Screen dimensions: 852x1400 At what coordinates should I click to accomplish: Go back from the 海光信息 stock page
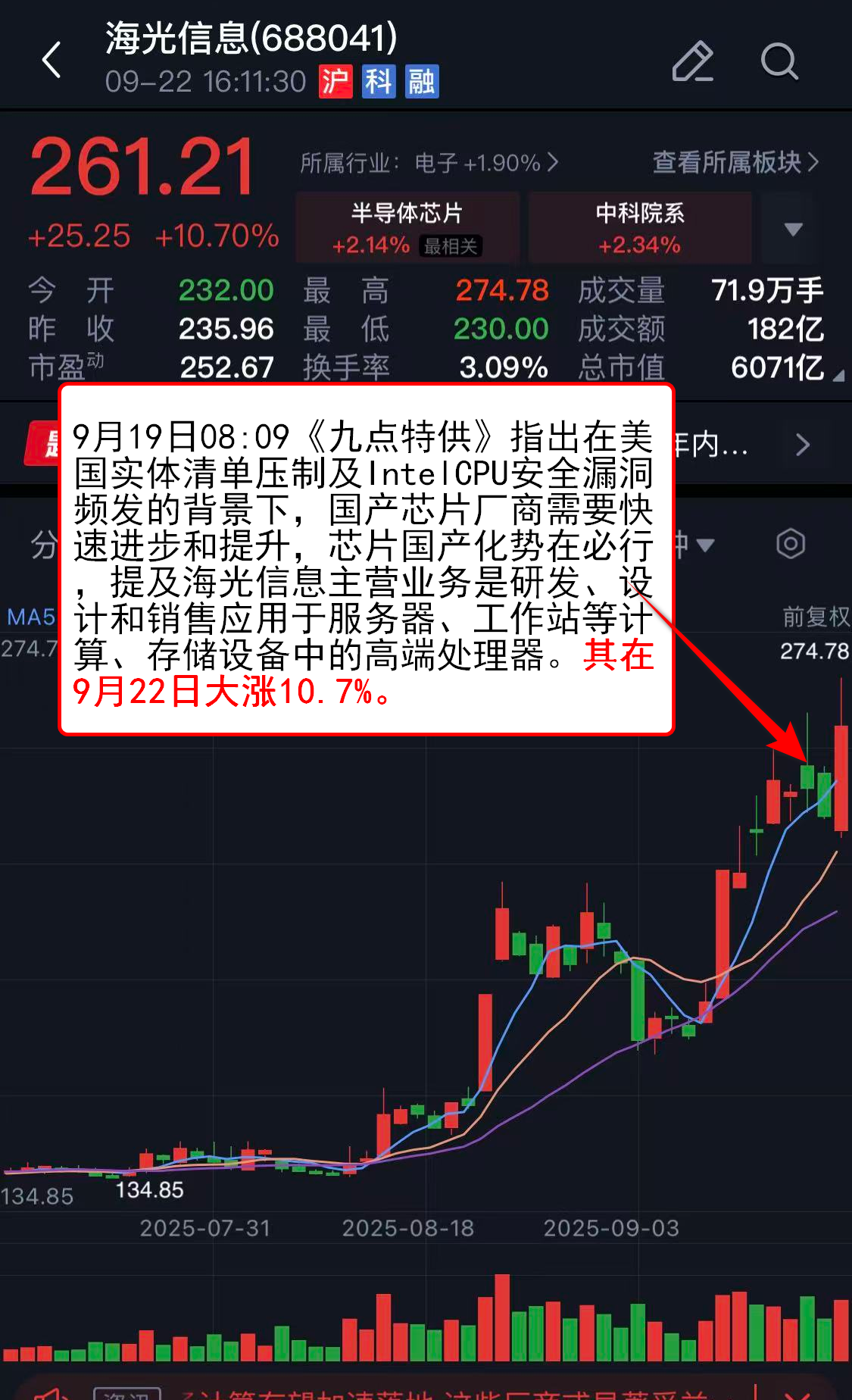click(51, 61)
